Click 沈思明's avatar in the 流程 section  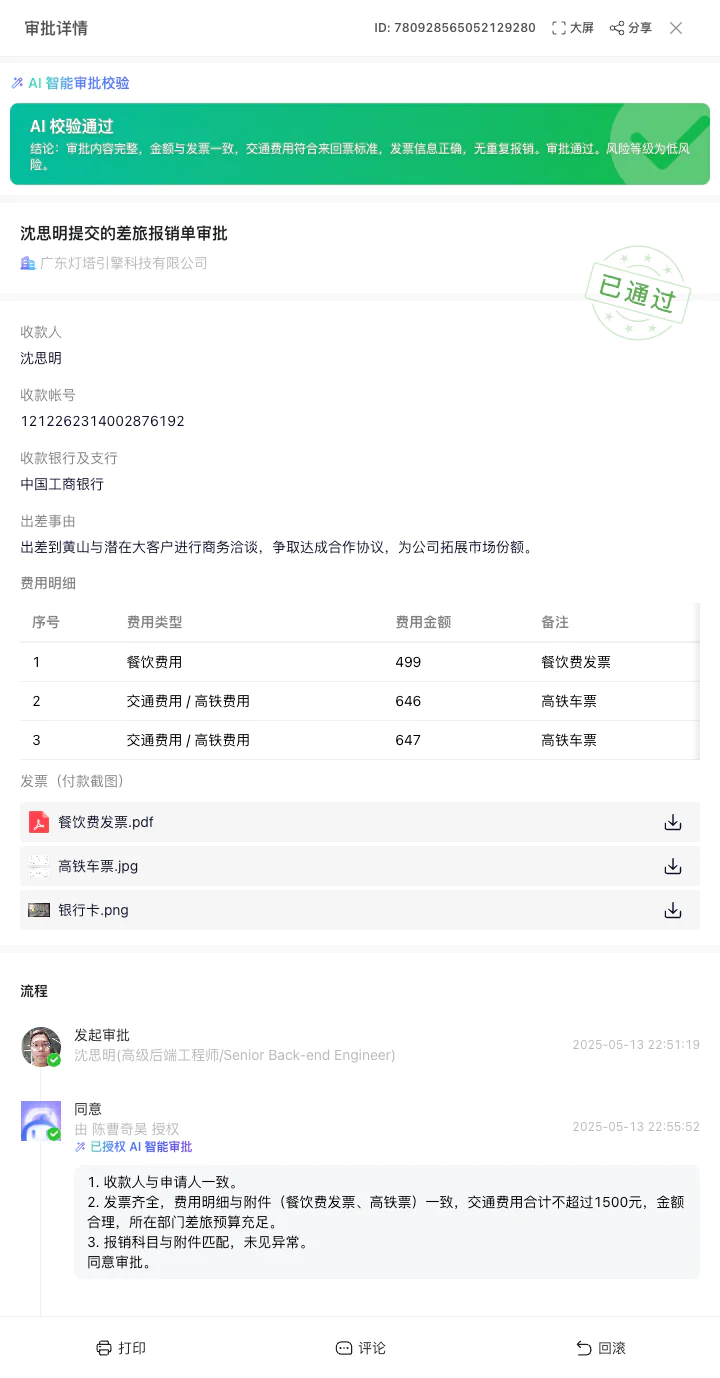click(x=41, y=1046)
